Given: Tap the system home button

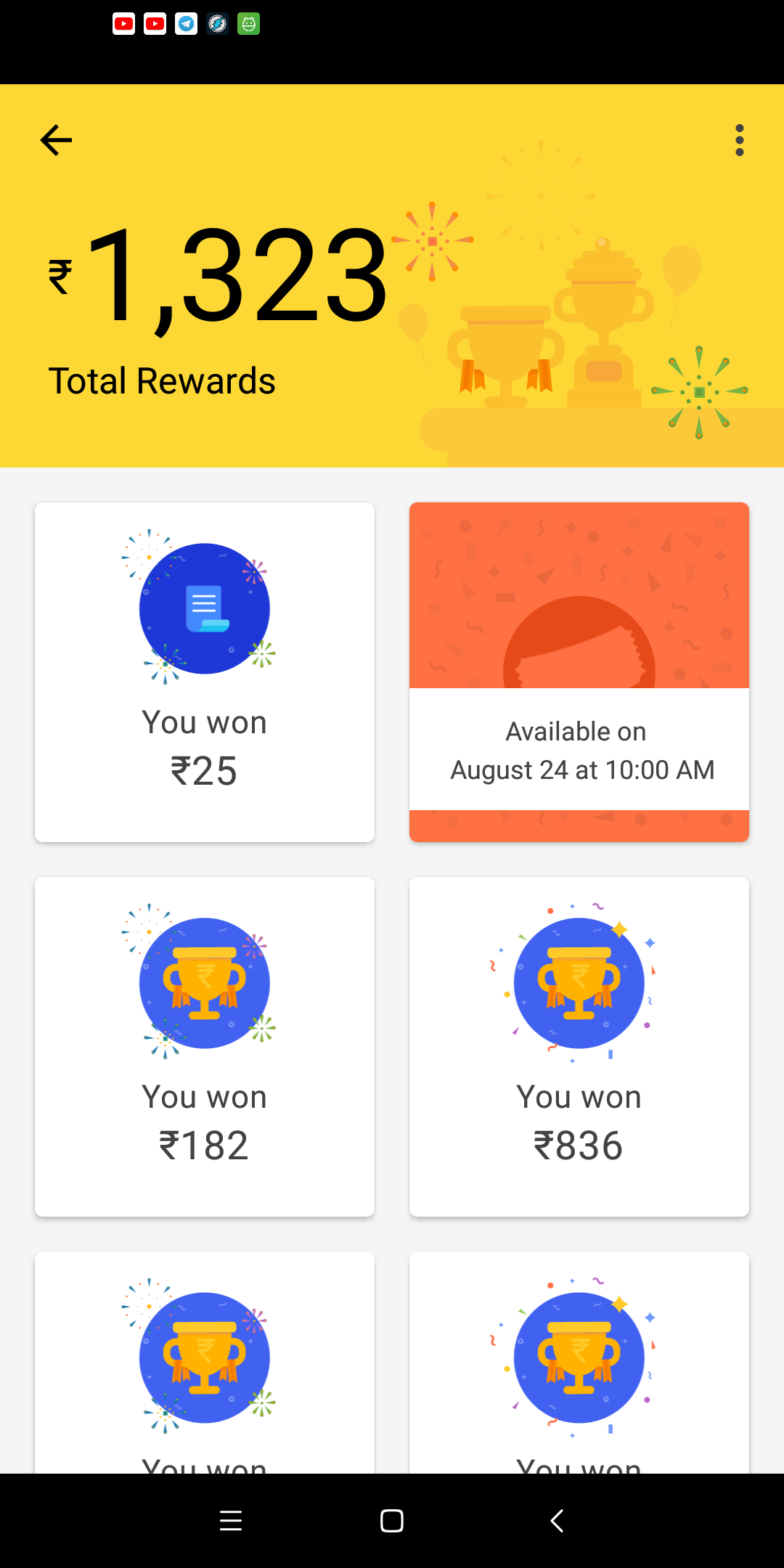Looking at the screenshot, I should (x=392, y=1521).
